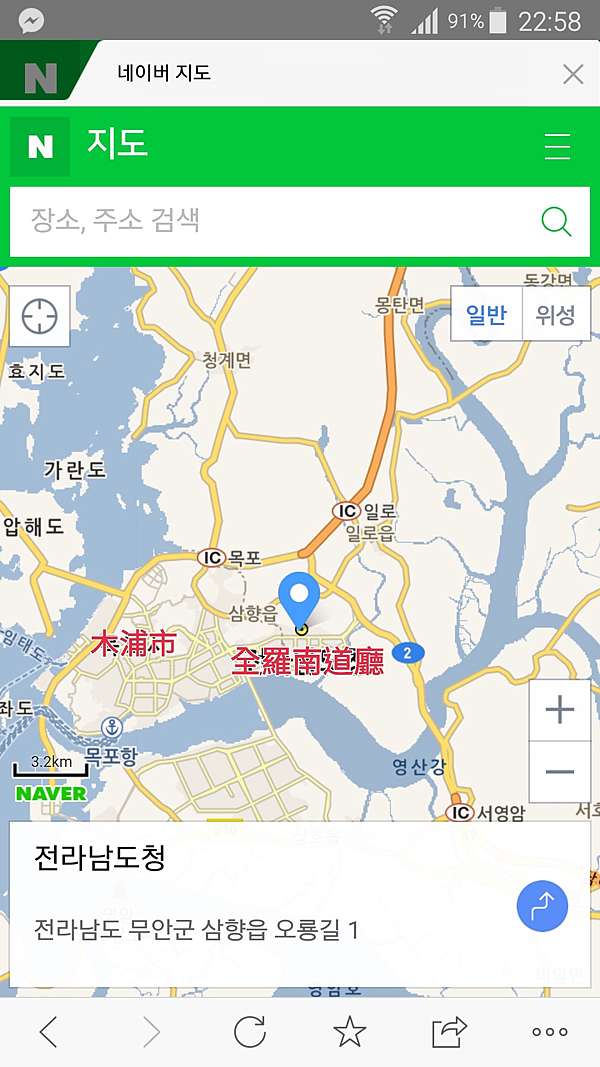
Task: Tap the Naver N logo button
Action: tap(40, 147)
